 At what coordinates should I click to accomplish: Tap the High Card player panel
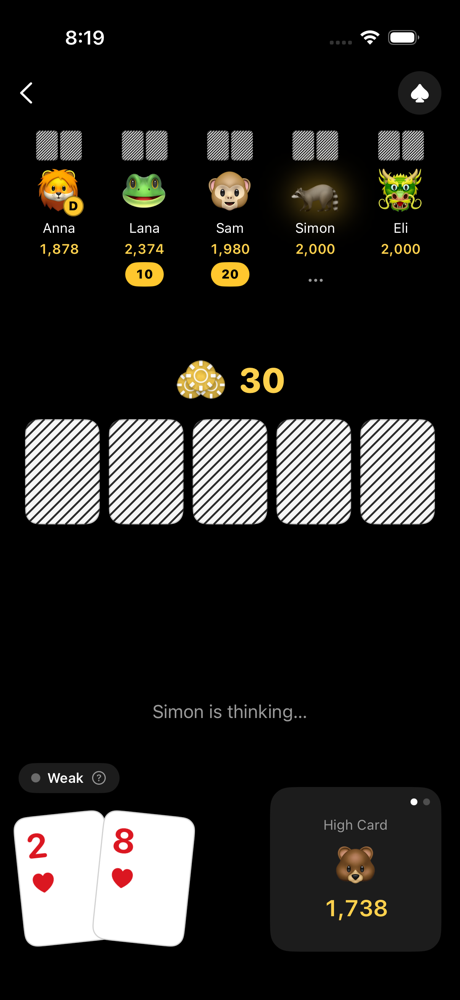pyautogui.click(x=355, y=869)
